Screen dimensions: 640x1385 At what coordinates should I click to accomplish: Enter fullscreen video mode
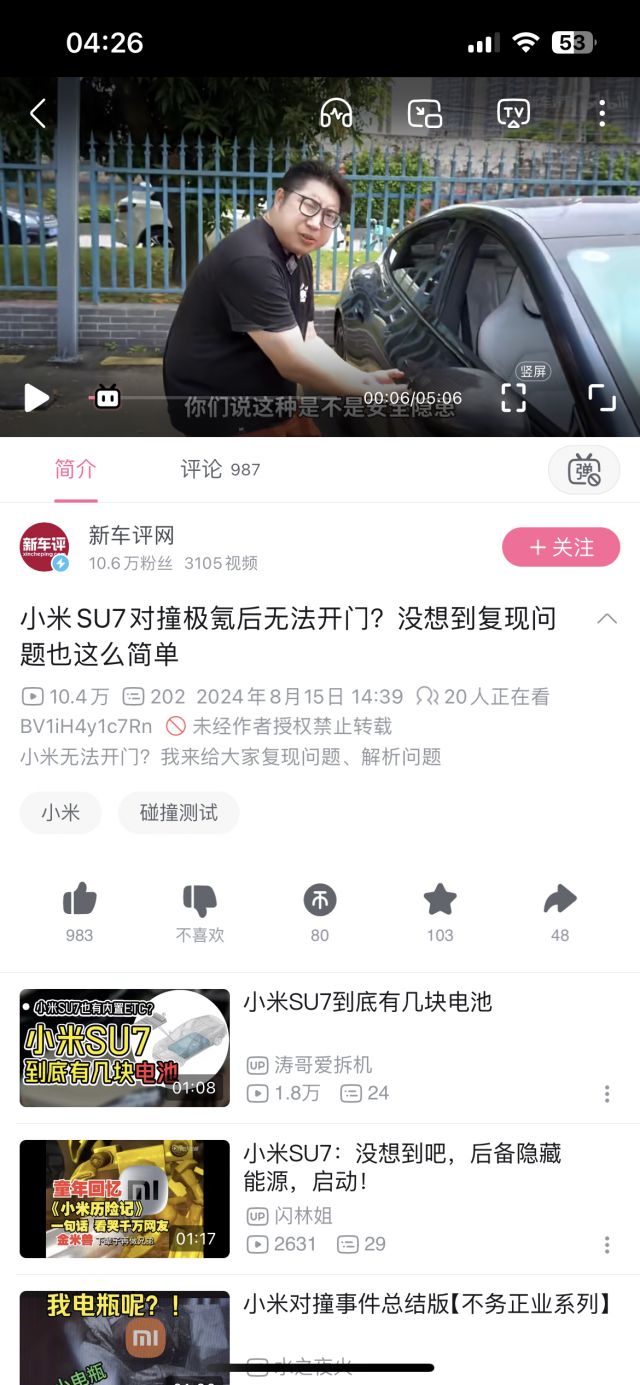pos(601,397)
